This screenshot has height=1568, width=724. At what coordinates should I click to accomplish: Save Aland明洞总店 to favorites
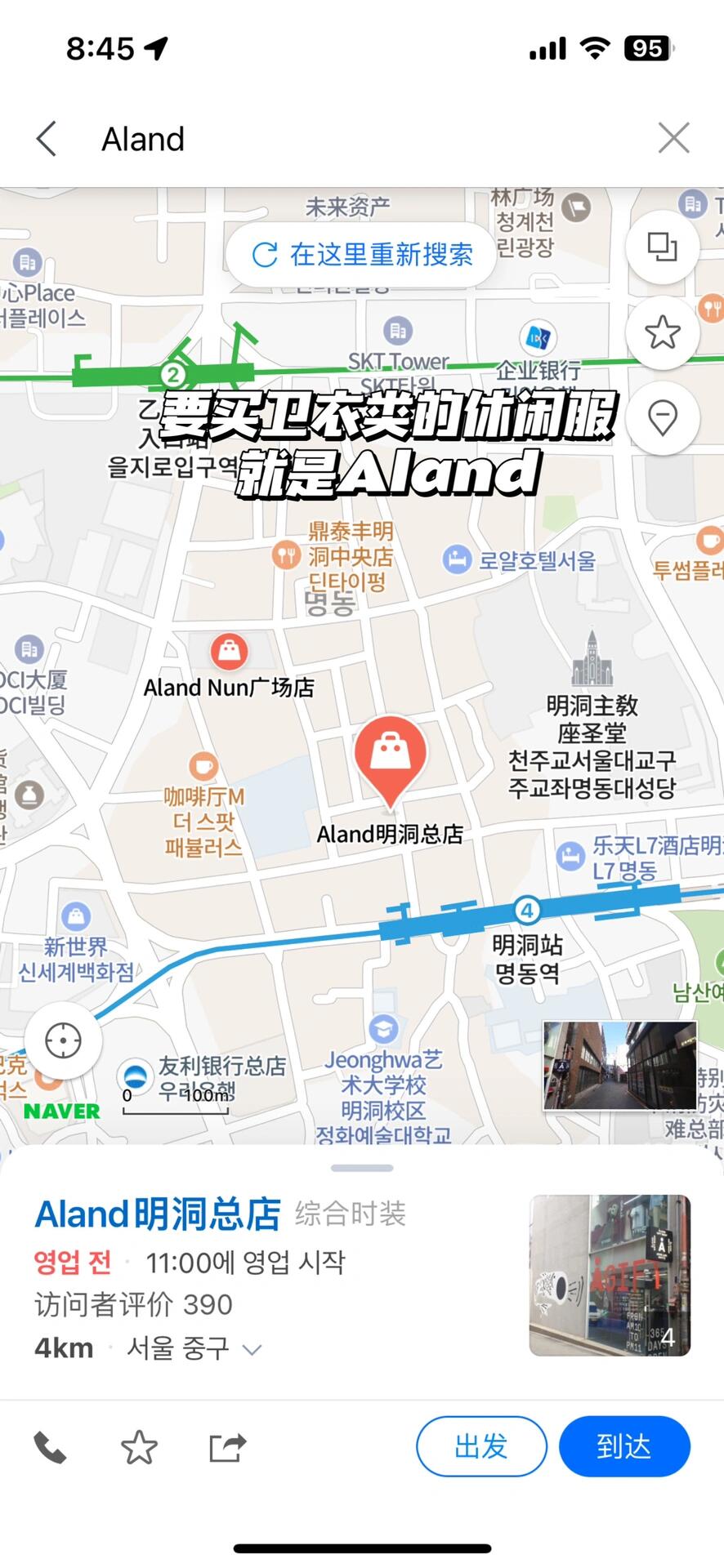[x=139, y=1448]
